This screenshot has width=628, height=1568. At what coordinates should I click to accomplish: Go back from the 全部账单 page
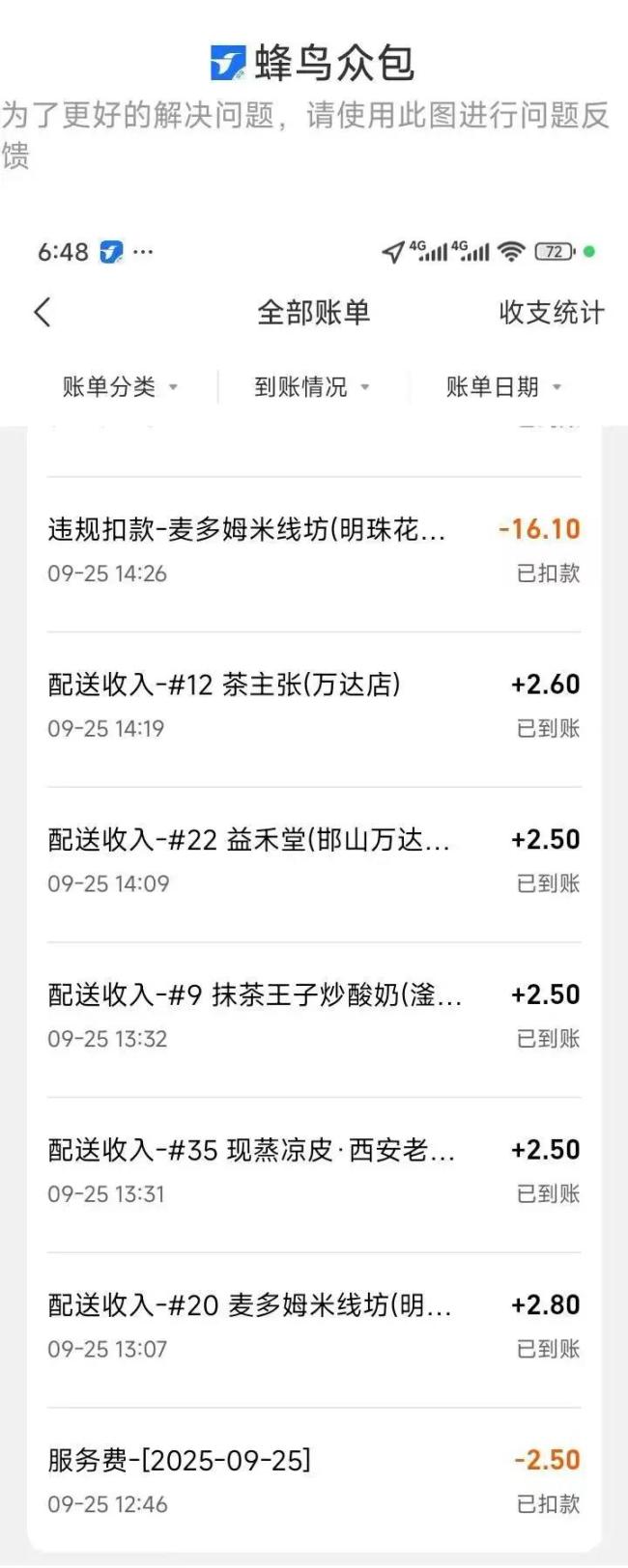(x=42, y=312)
